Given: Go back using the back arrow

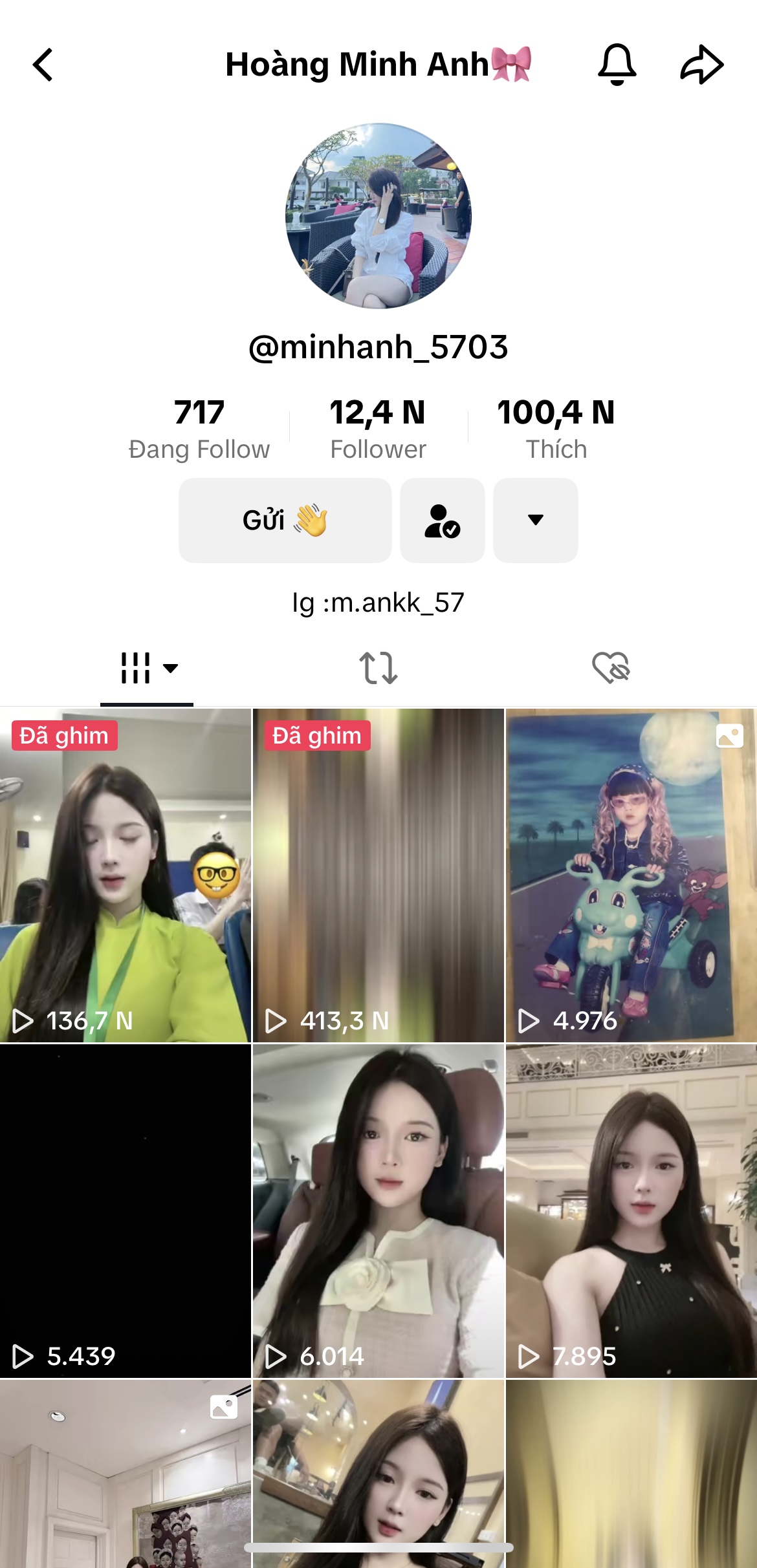Looking at the screenshot, I should point(43,65).
